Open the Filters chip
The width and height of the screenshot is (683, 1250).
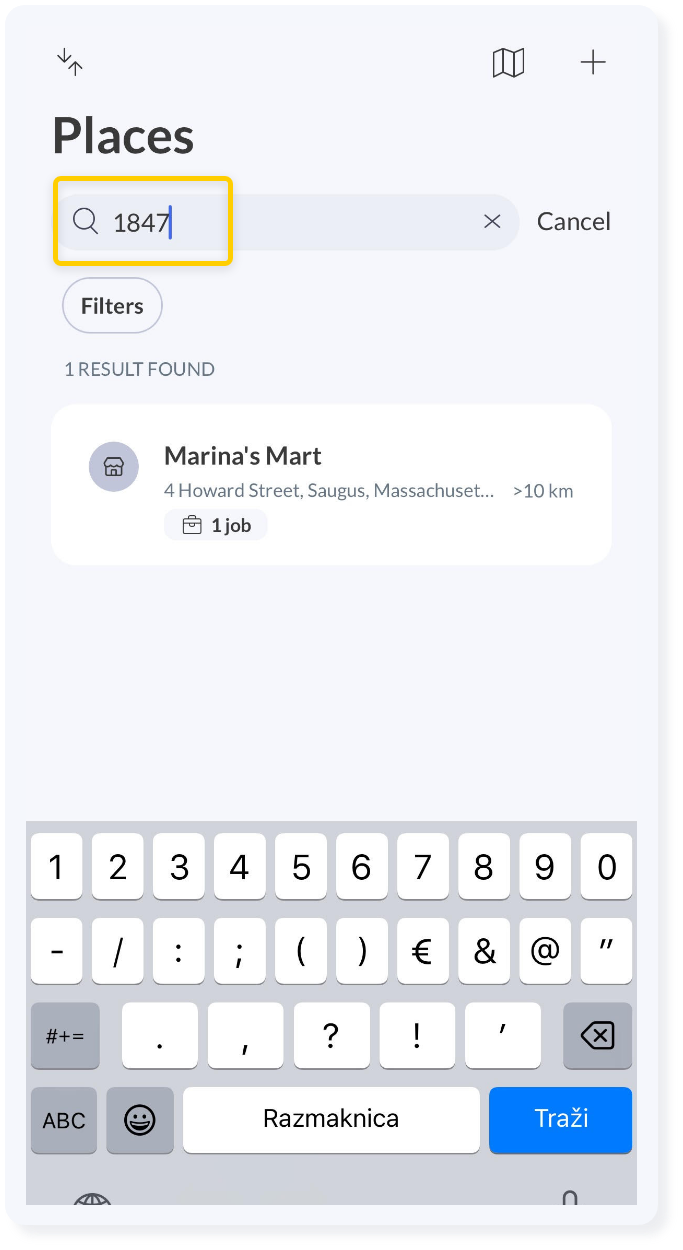tap(112, 306)
